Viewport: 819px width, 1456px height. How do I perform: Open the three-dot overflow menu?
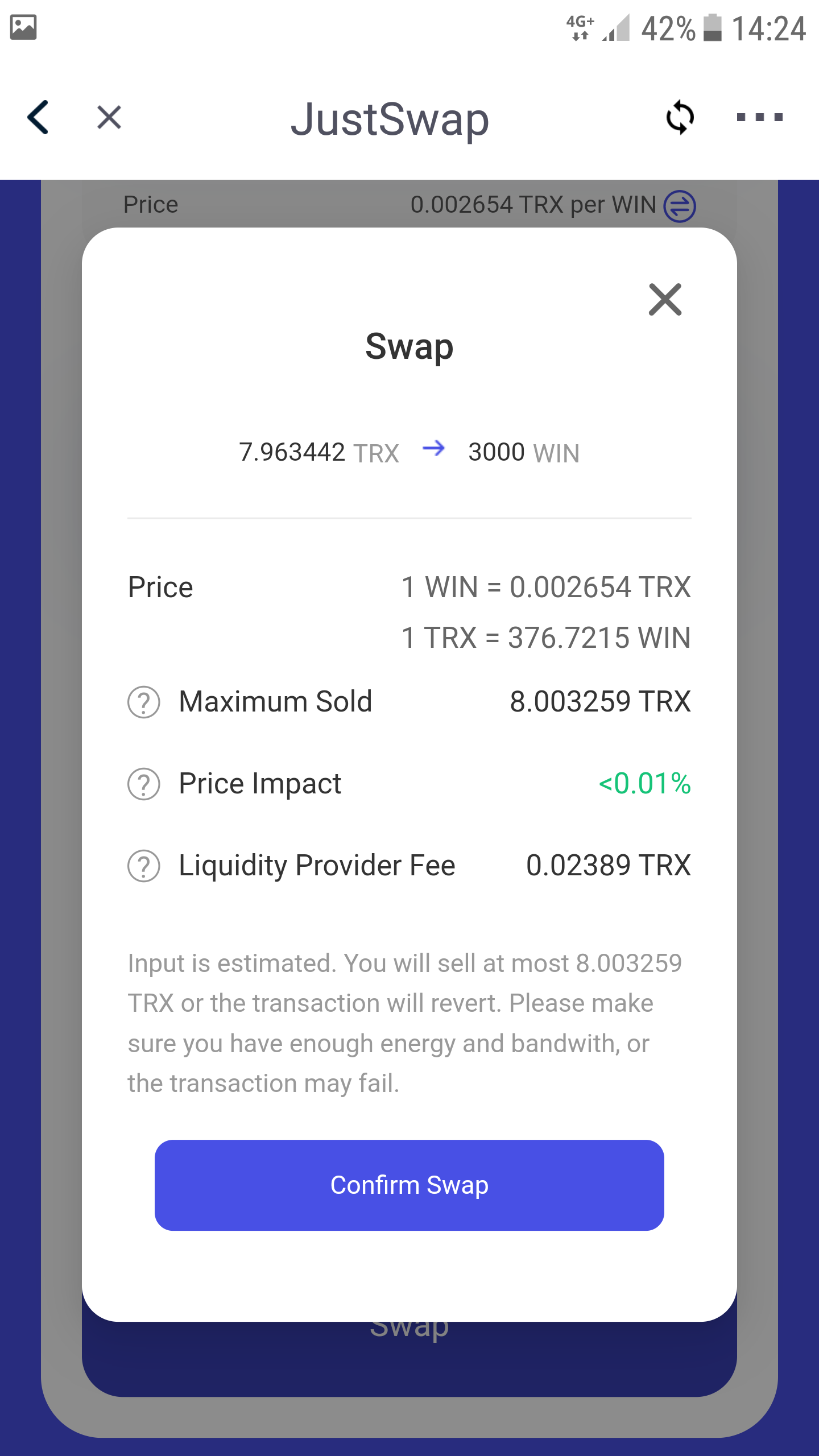(759, 118)
